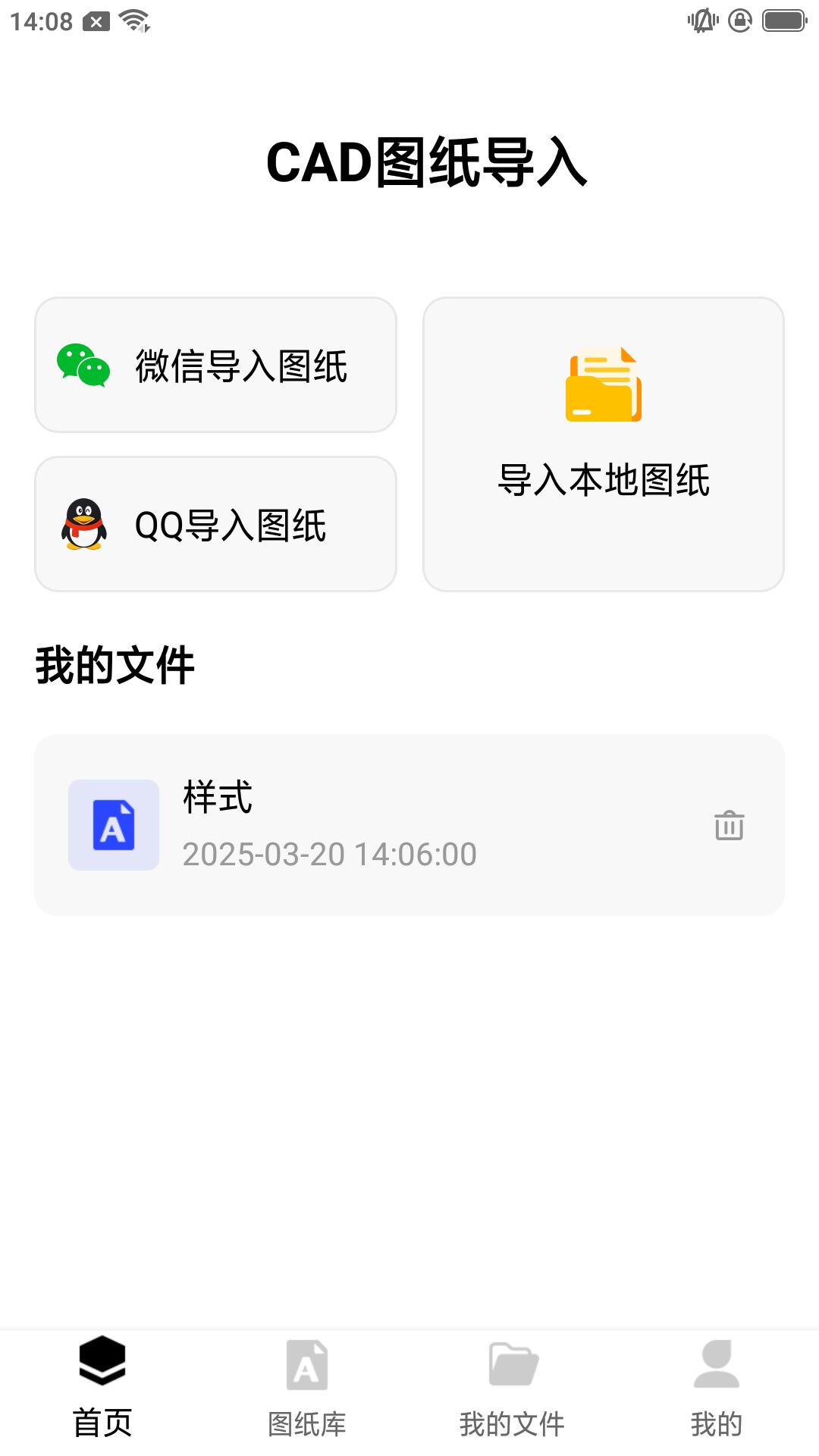819x1456 pixels.
Task: Switch to the 图纸库 tab
Action: 307,1388
